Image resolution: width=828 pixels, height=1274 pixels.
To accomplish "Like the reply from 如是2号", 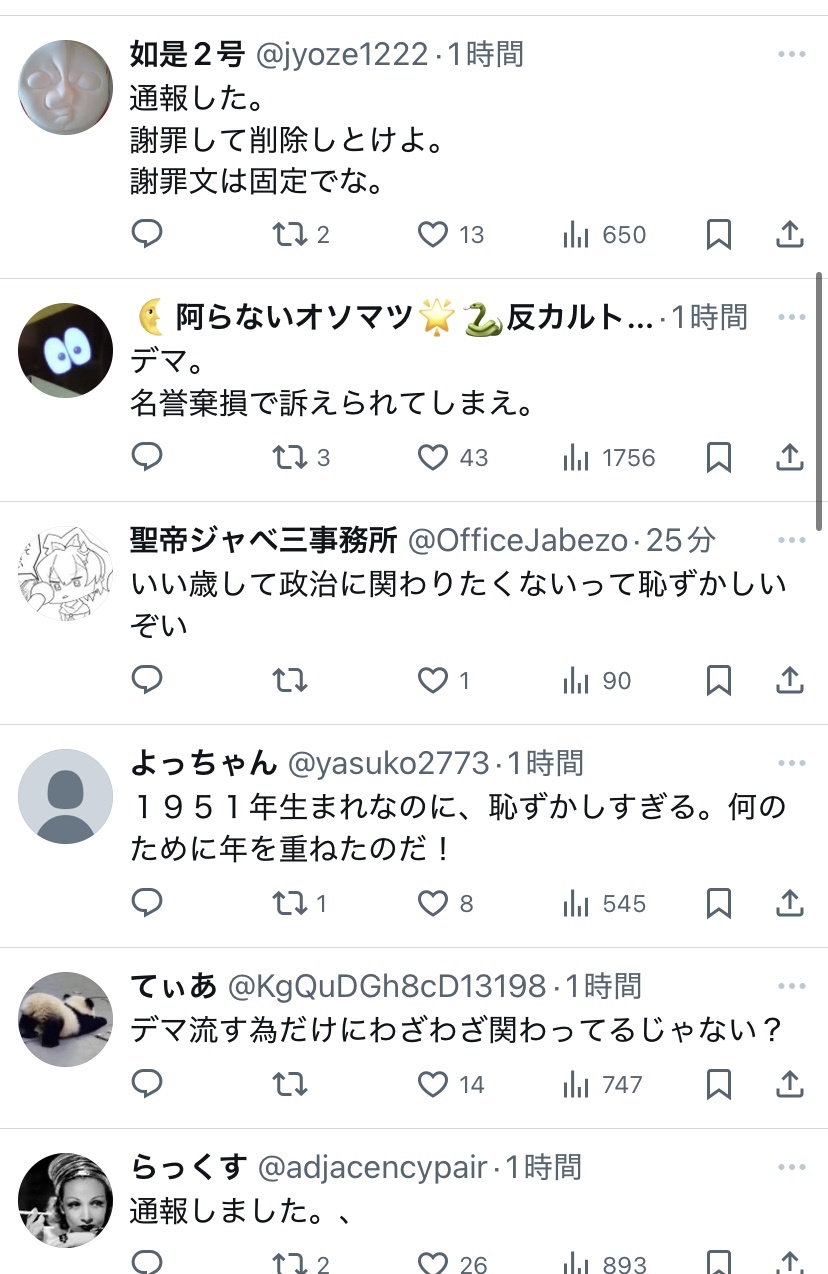I will click(x=433, y=235).
